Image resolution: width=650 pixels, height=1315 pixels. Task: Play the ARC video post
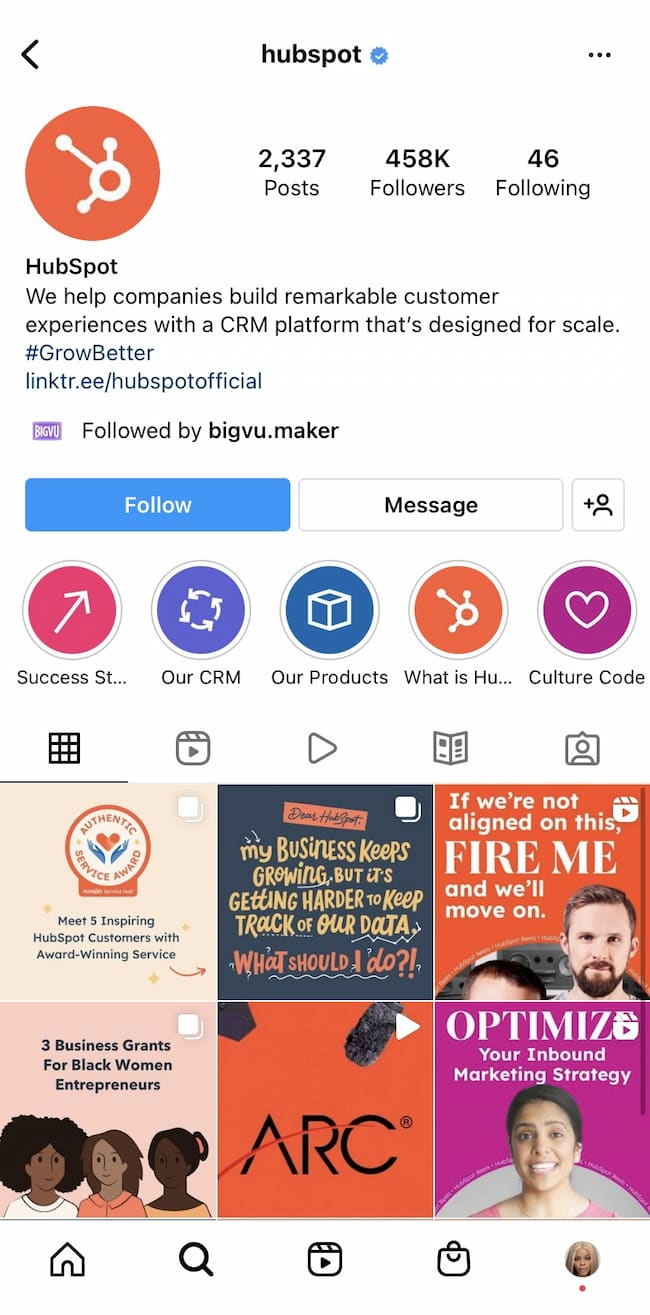tap(325, 1109)
